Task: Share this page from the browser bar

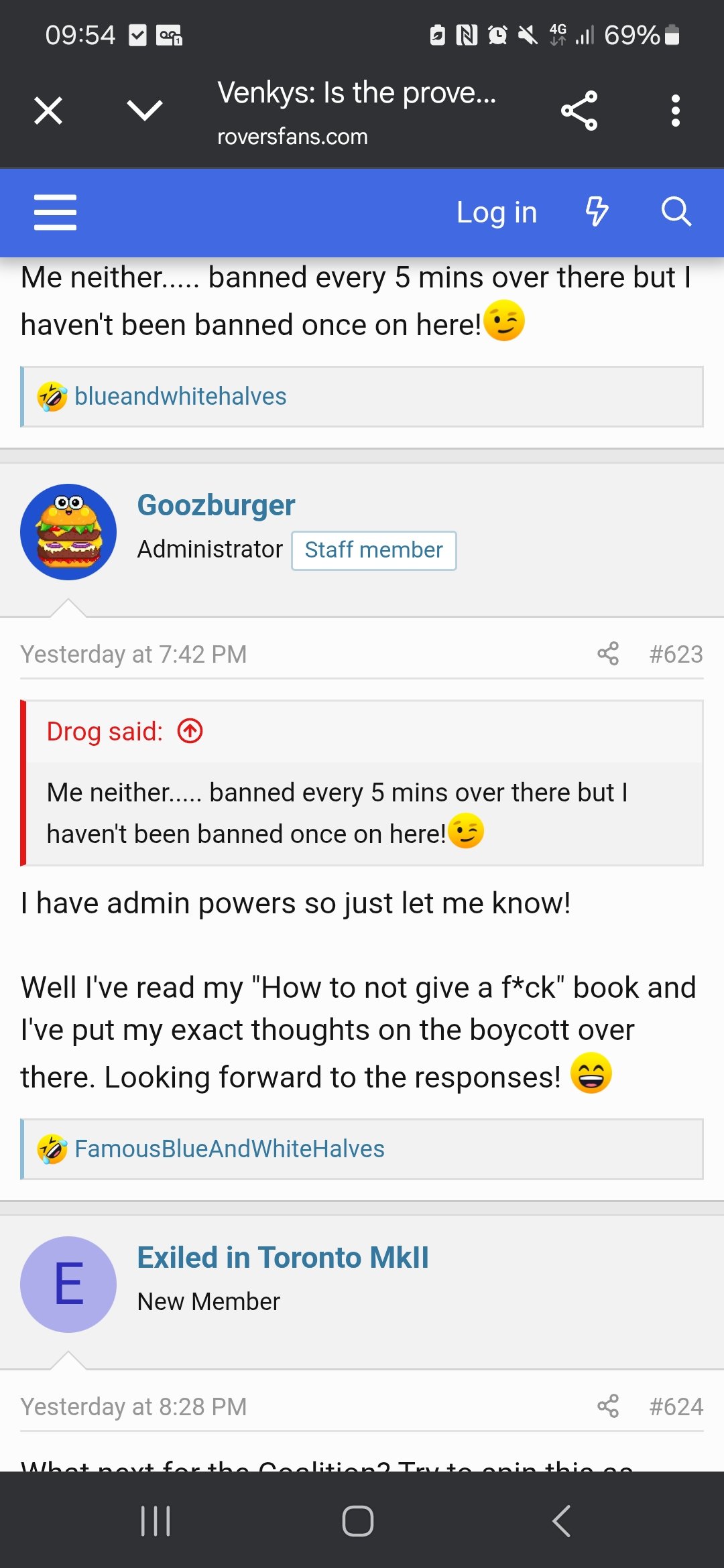Action: pos(579,111)
